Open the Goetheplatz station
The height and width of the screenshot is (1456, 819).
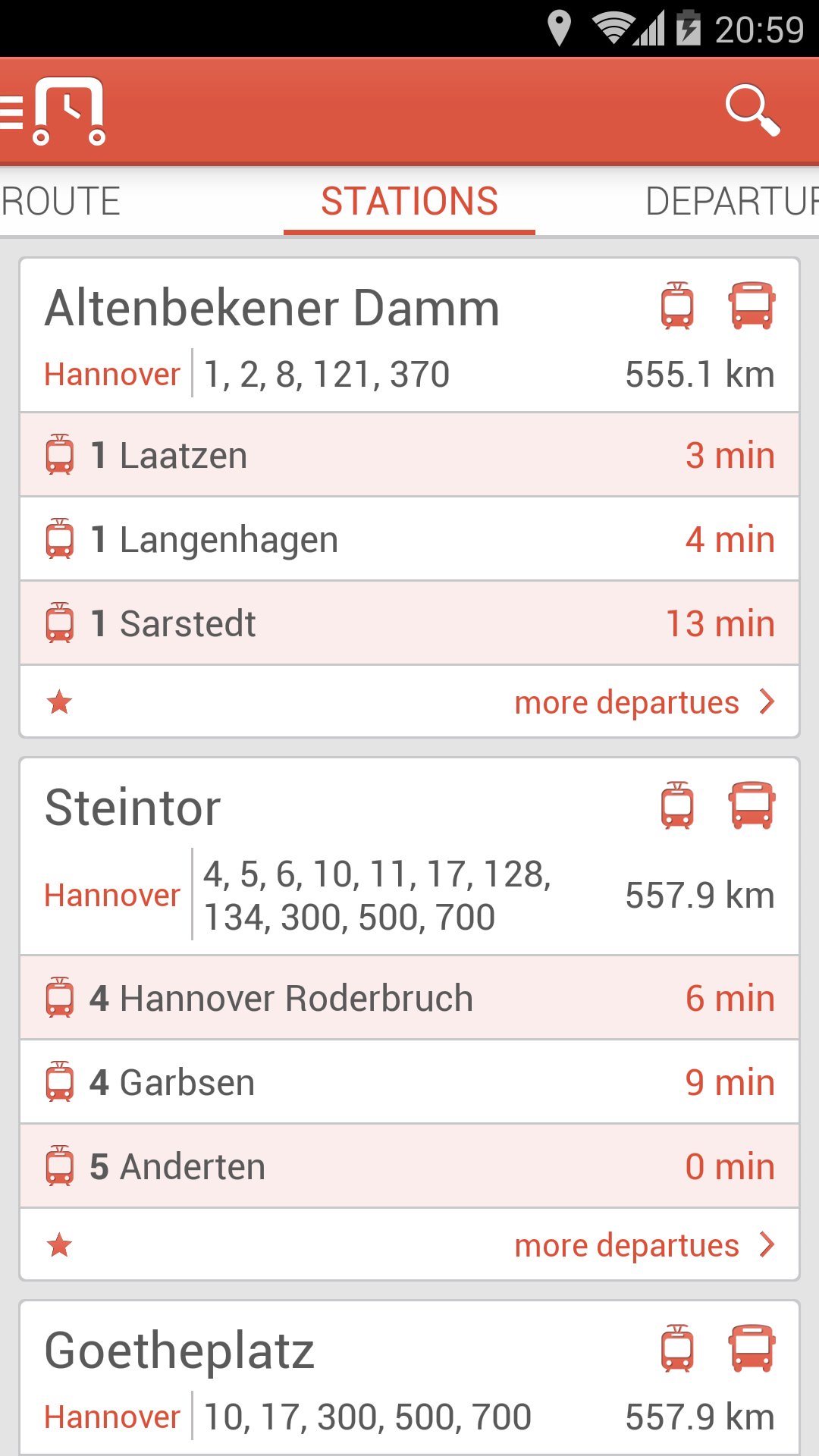(180, 1351)
